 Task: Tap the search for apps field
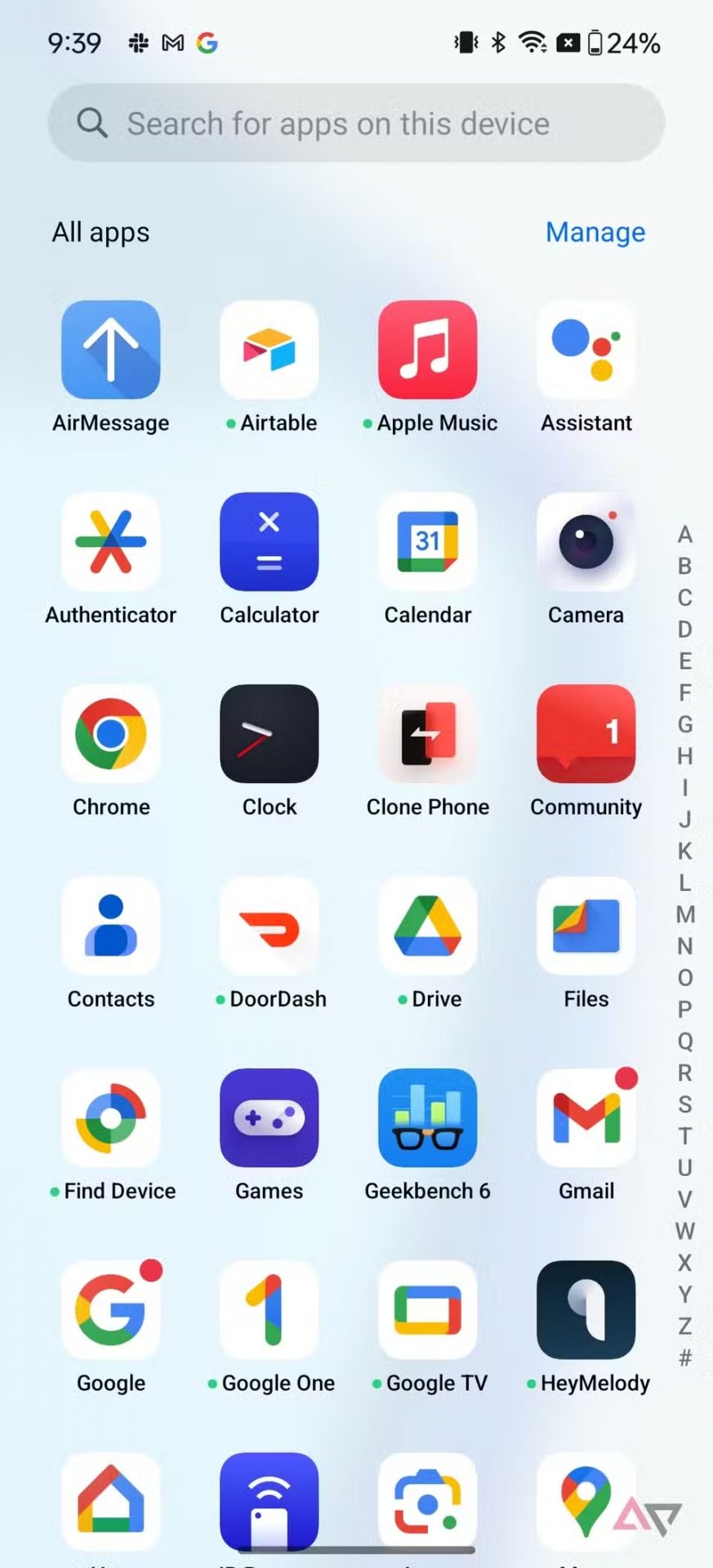click(356, 123)
